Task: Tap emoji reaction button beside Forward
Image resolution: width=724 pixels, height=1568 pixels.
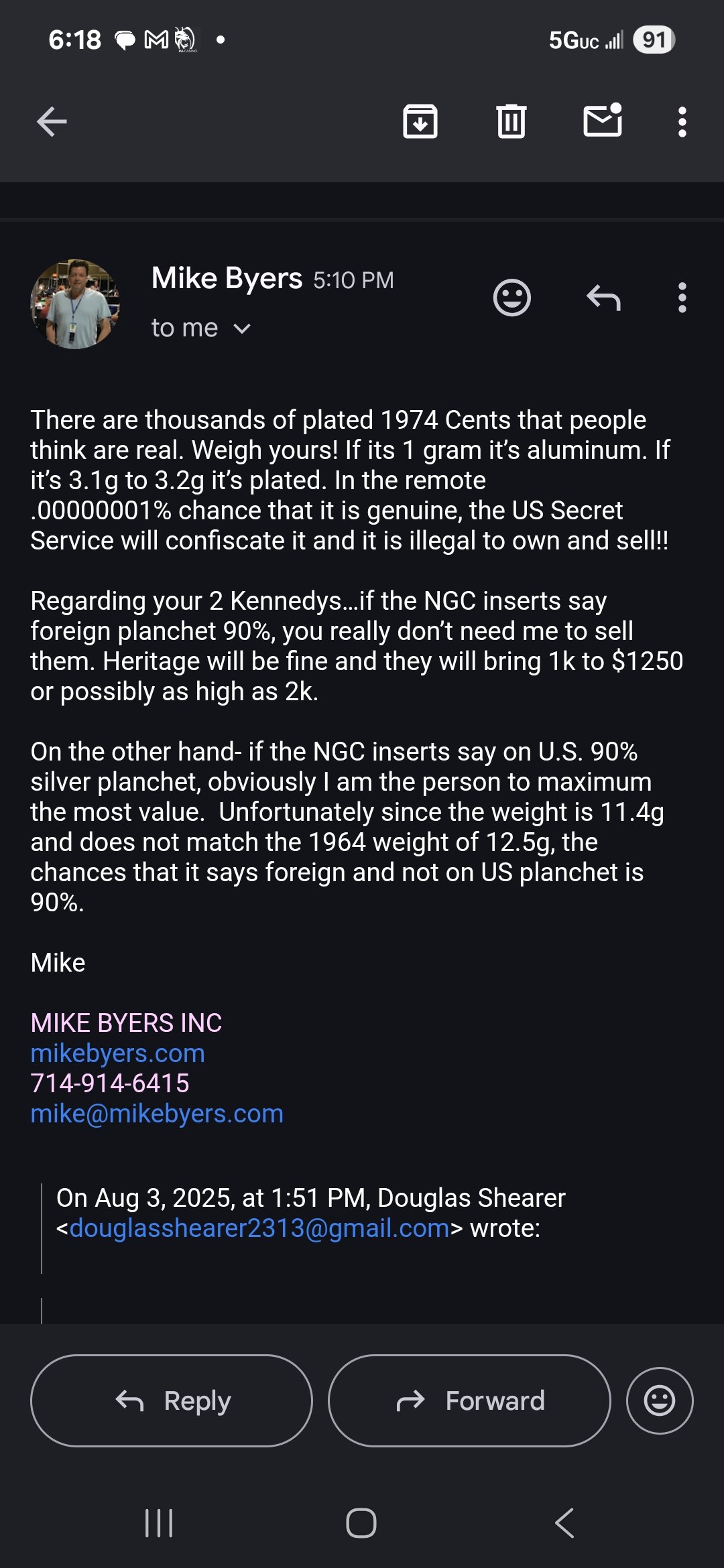Action: pyautogui.click(x=659, y=1400)
